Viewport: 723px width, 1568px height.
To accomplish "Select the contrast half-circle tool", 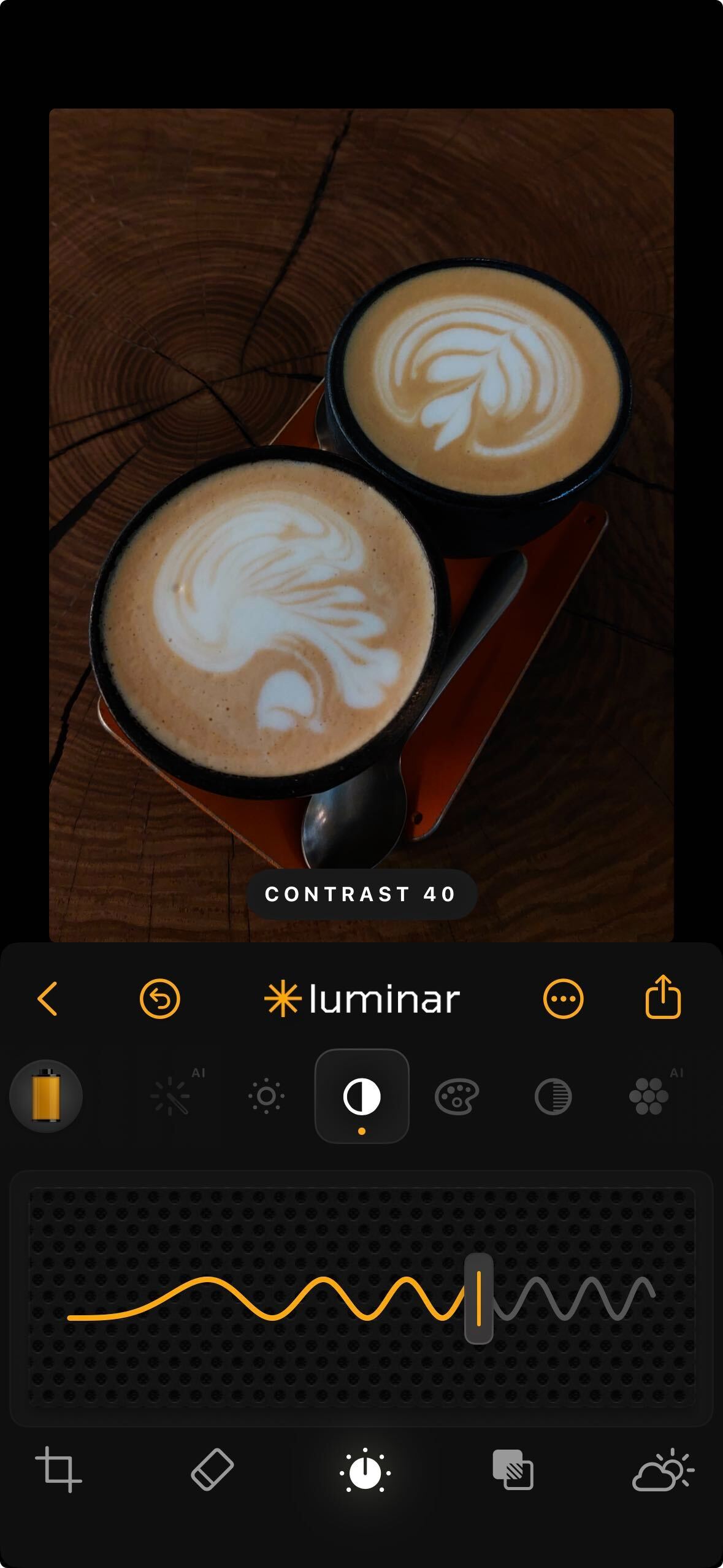I will point(362,1096).
